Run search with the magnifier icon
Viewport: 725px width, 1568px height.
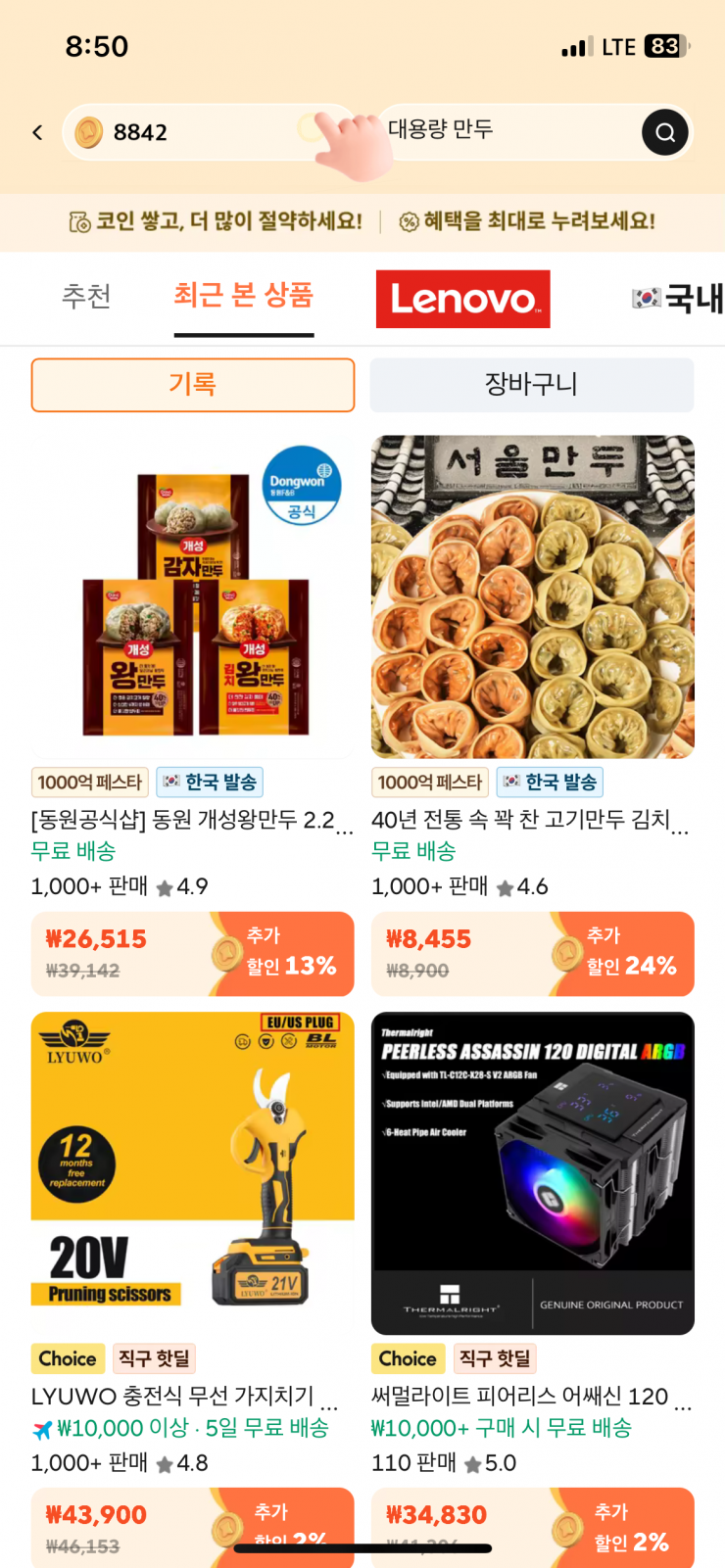tap(665, 132)
